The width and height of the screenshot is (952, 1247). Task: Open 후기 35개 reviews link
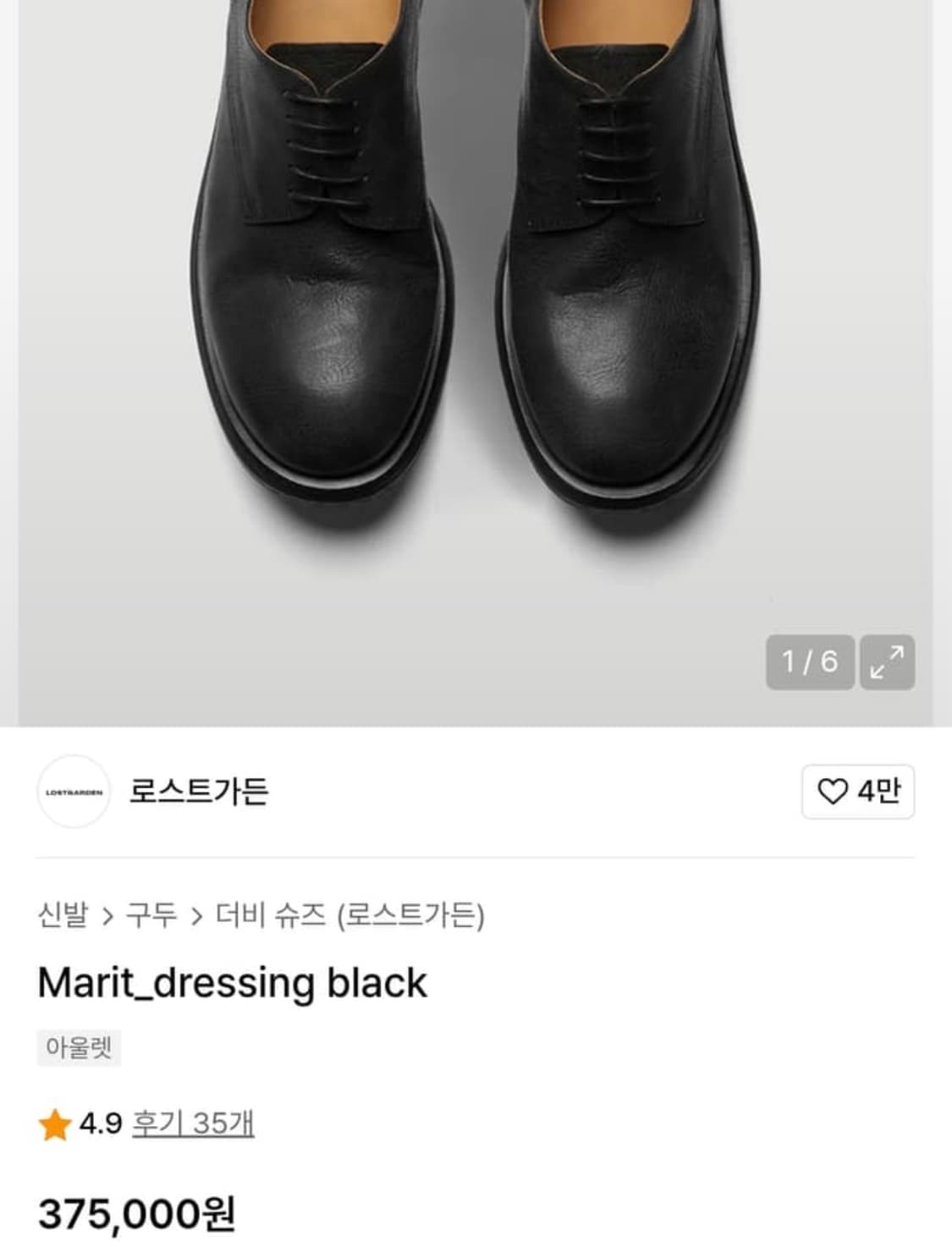pyautogui.click(x=194, y=1125)
